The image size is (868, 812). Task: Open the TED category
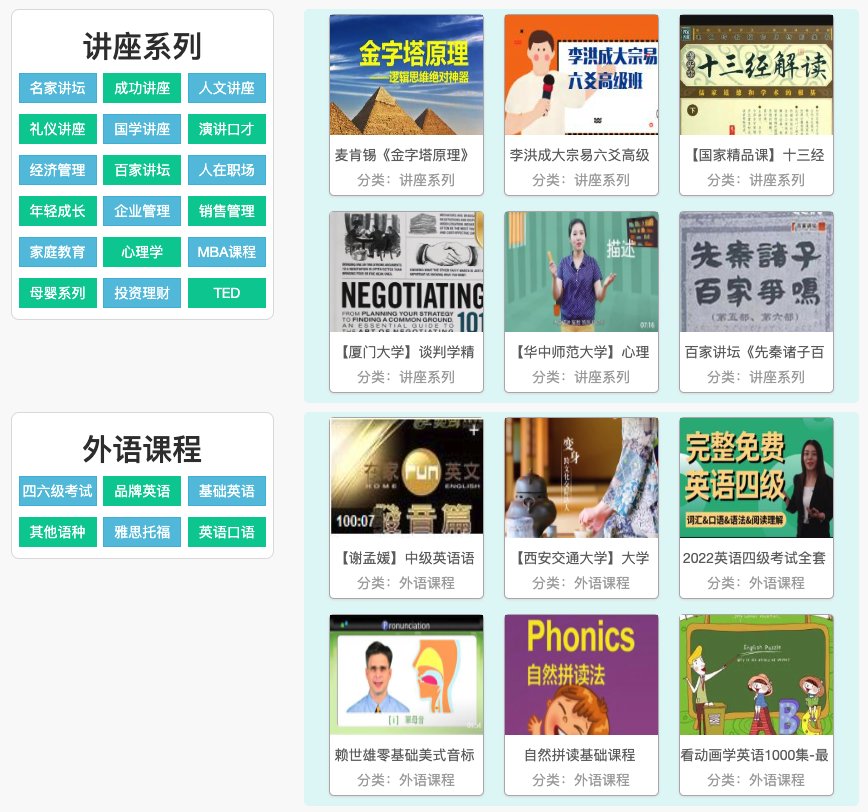coord(227,293)
